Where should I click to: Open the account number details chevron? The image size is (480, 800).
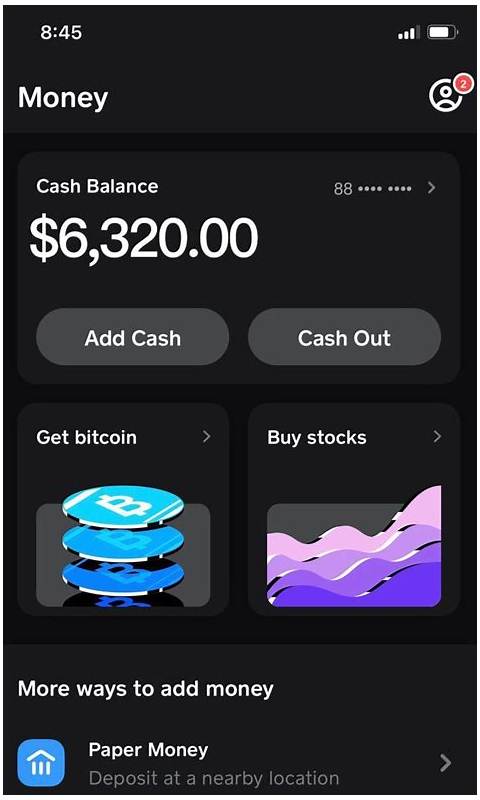coord(432,188)
